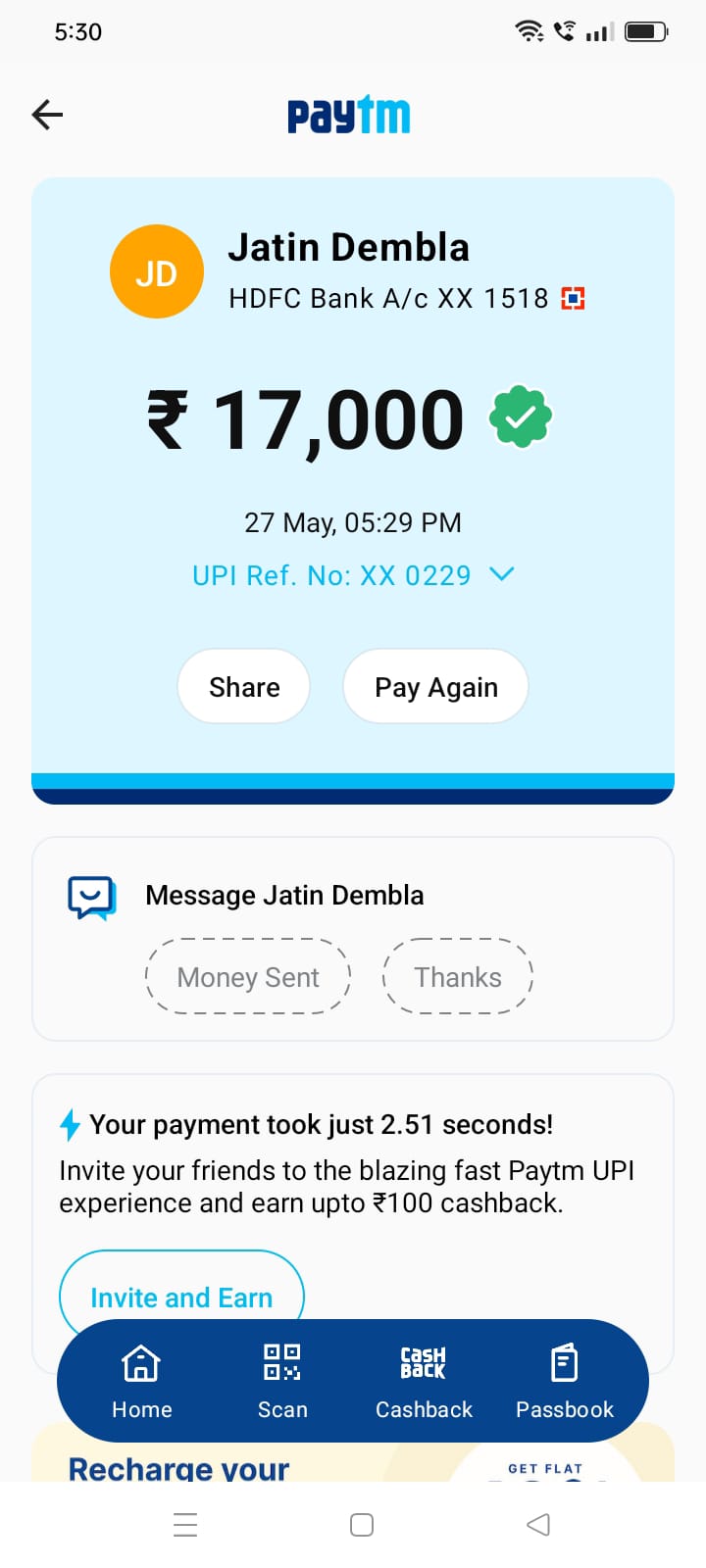Go to the Home tab
706x1568 pixels.
pos(141,1382)
